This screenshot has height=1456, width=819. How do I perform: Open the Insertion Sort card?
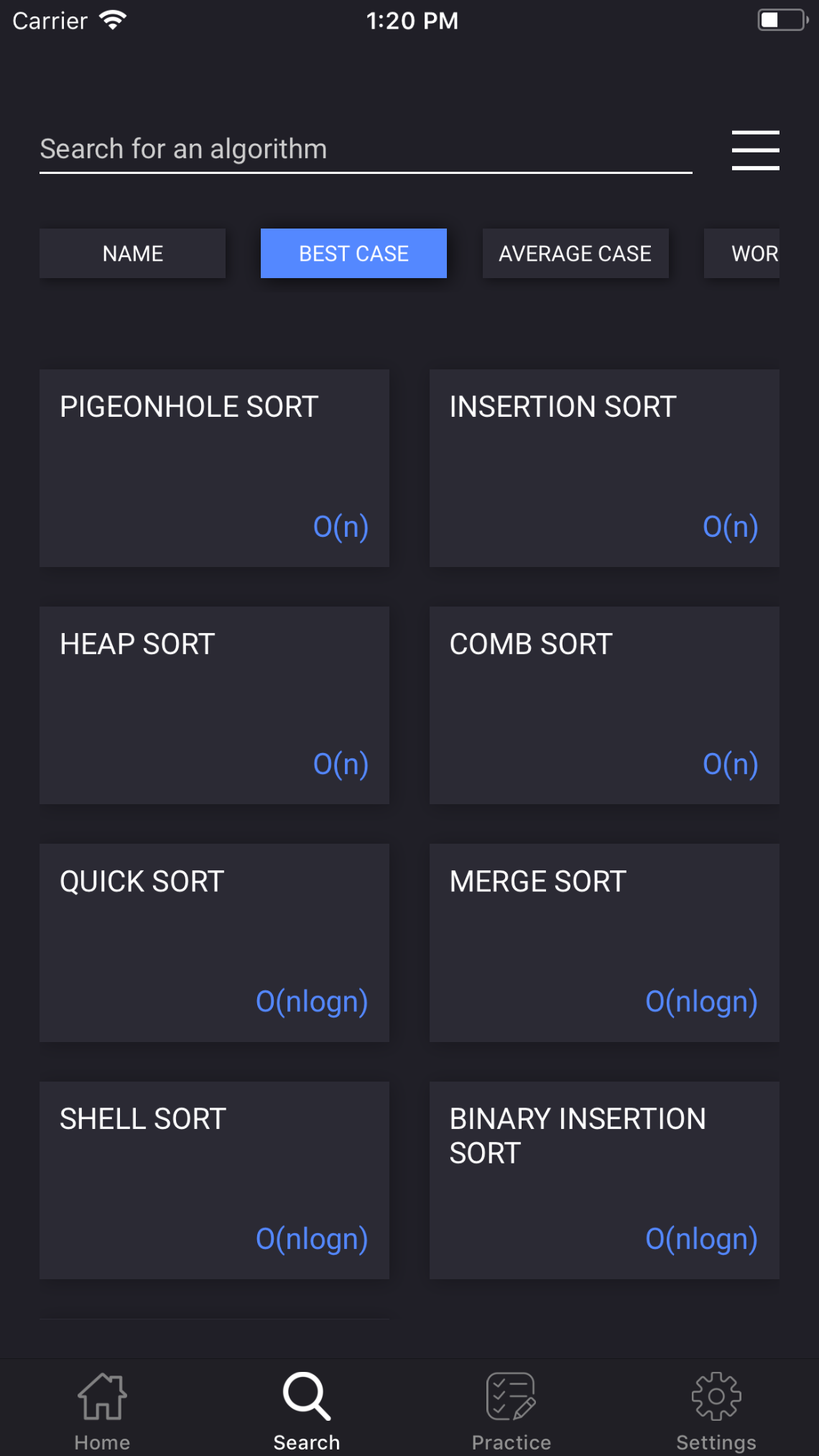[604, 468]
